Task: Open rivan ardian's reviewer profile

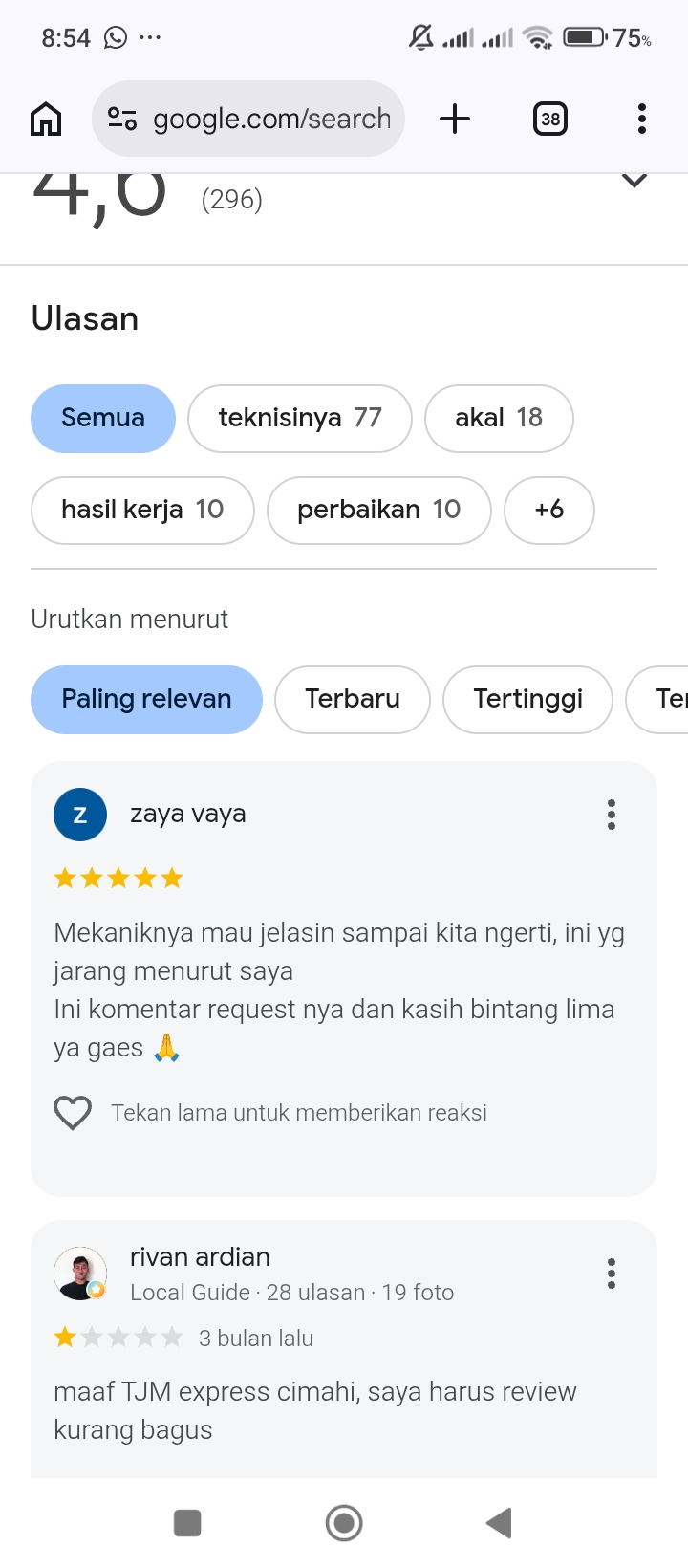Action: 200,1256
